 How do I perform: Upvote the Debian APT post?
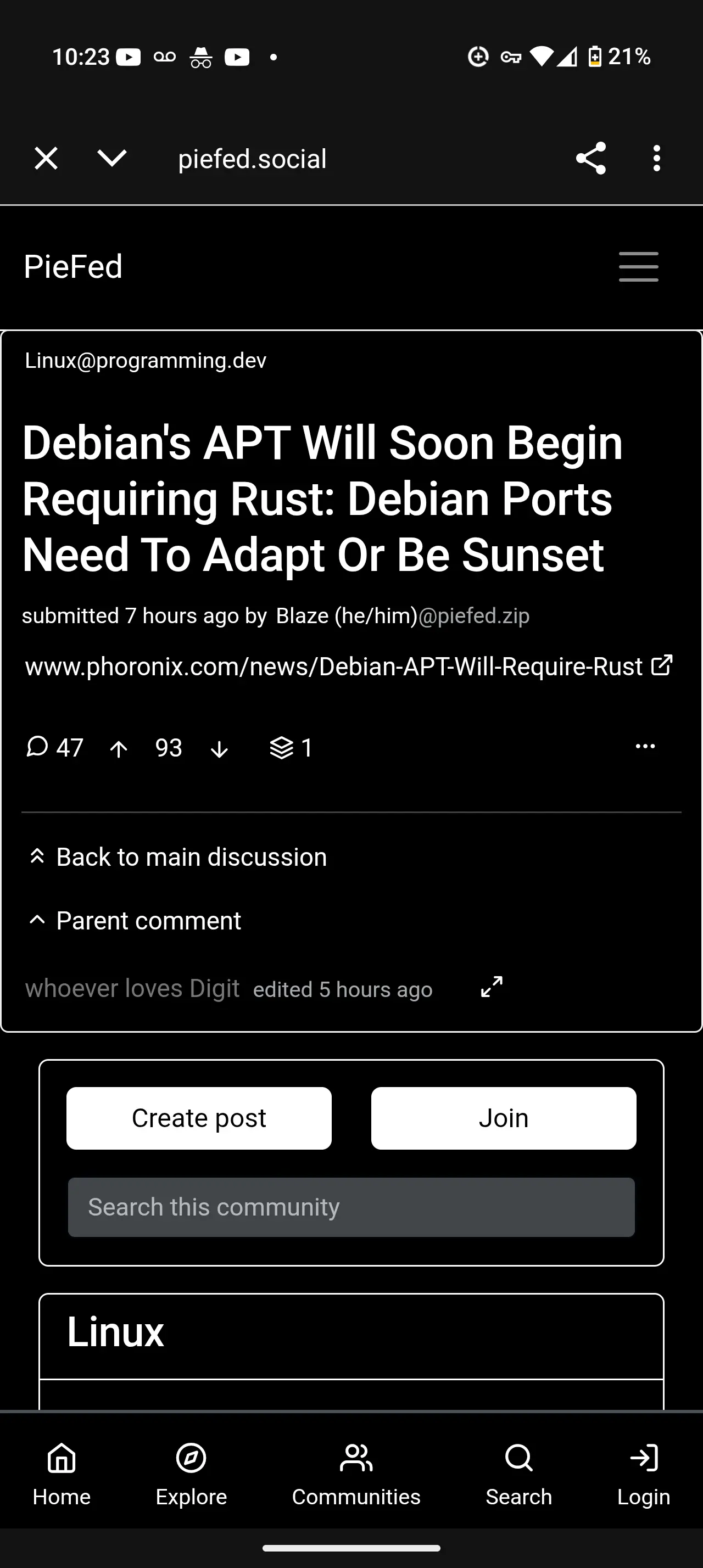pos(119,749)
